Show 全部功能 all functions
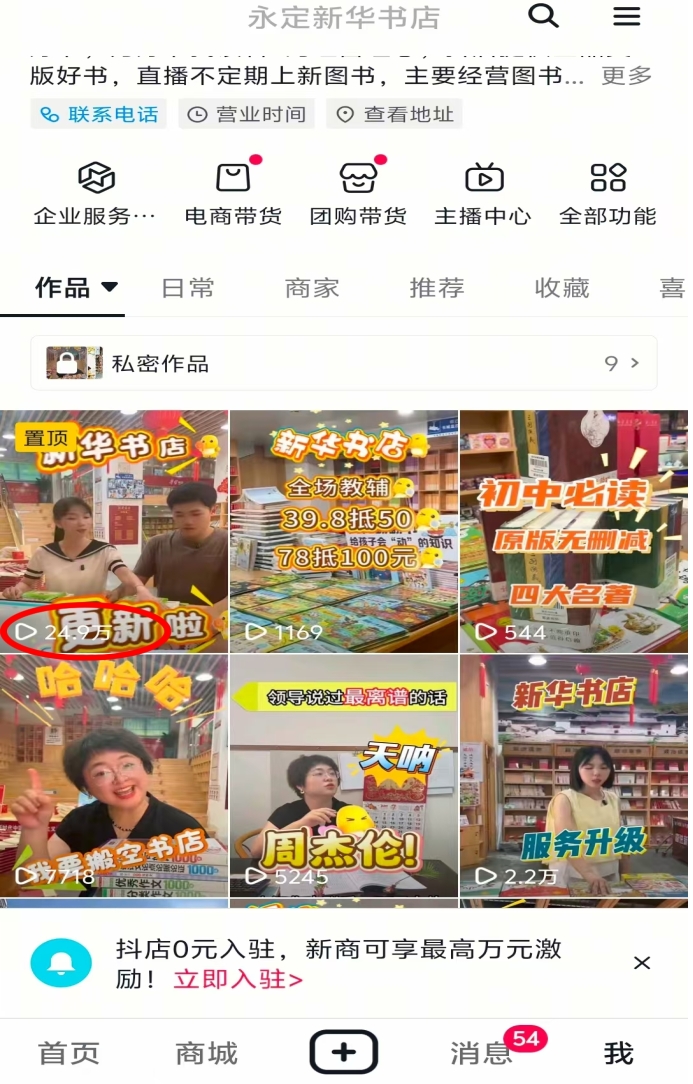The height and width of the screenshot is (1084, 693). tap(607, 194)
